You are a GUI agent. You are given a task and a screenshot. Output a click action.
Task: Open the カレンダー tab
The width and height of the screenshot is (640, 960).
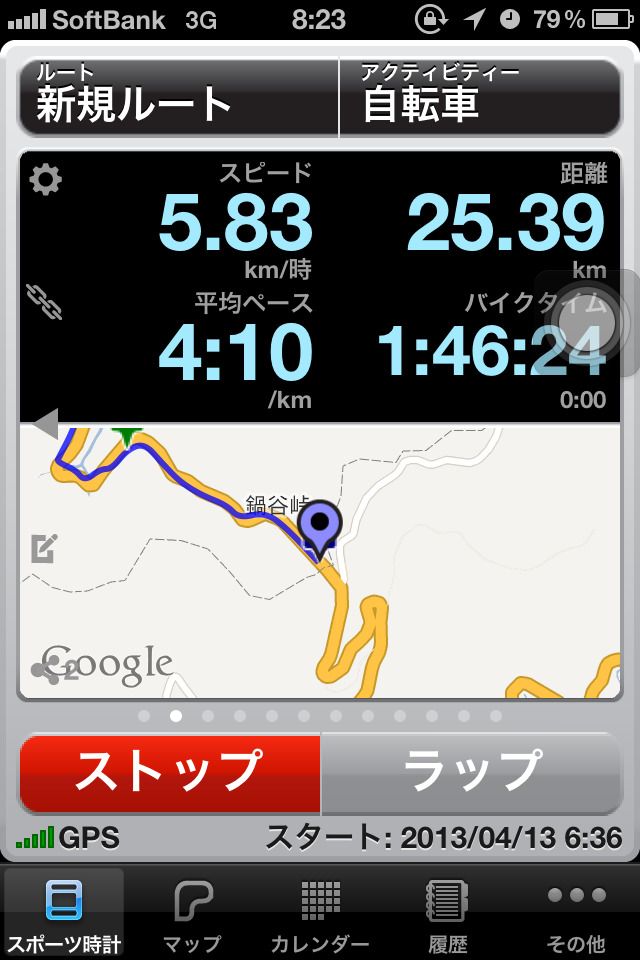(x=320, y=914)
